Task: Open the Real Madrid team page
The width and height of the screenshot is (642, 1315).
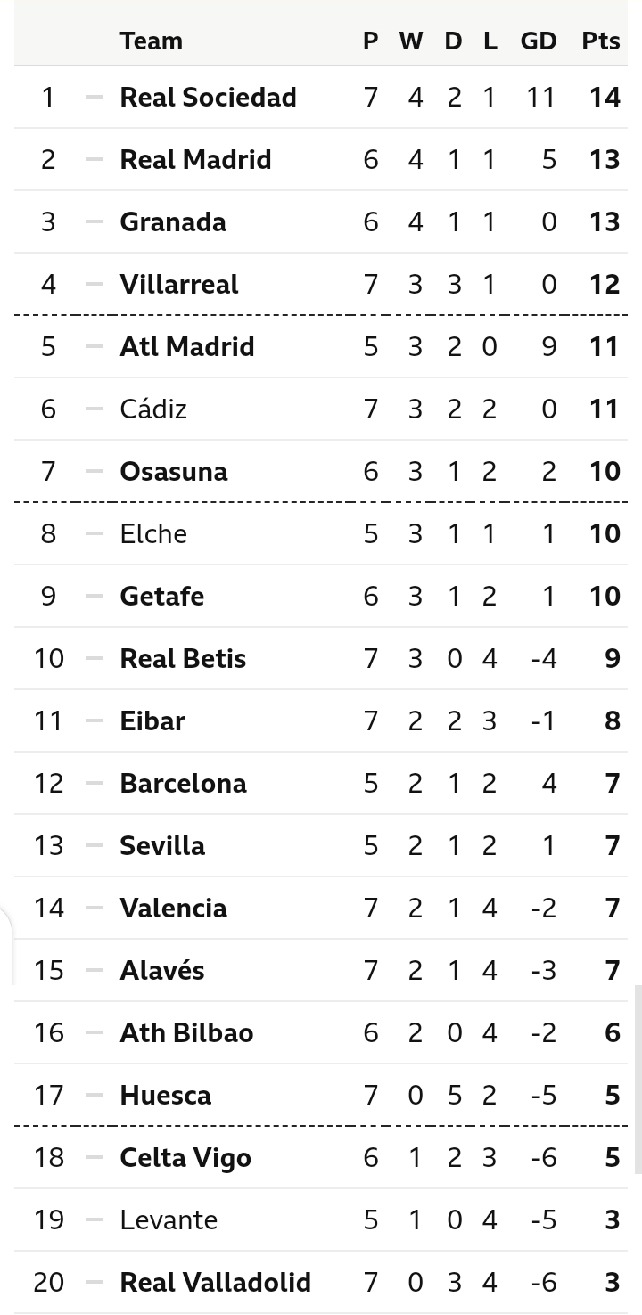Action: click(x=195, y=159)
